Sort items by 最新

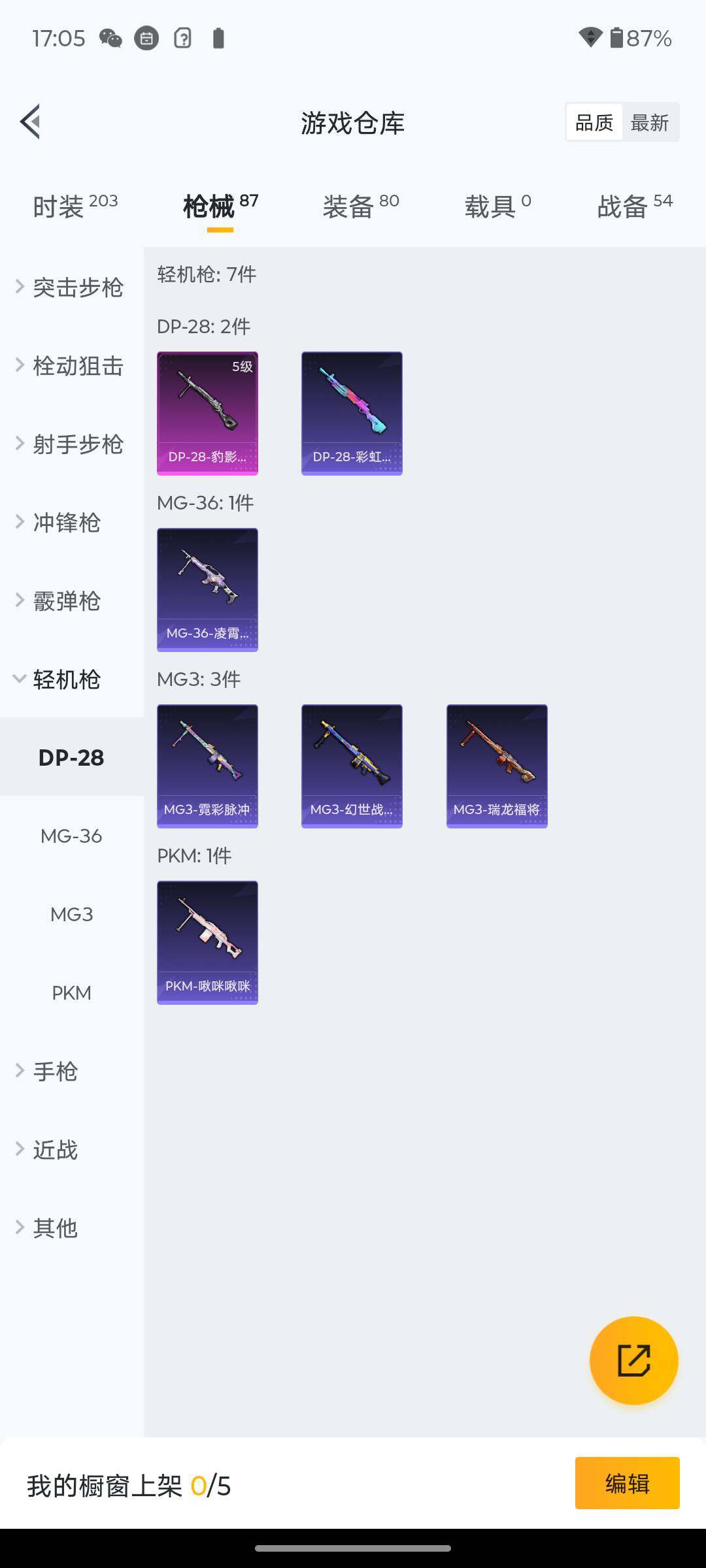point(649,122)
